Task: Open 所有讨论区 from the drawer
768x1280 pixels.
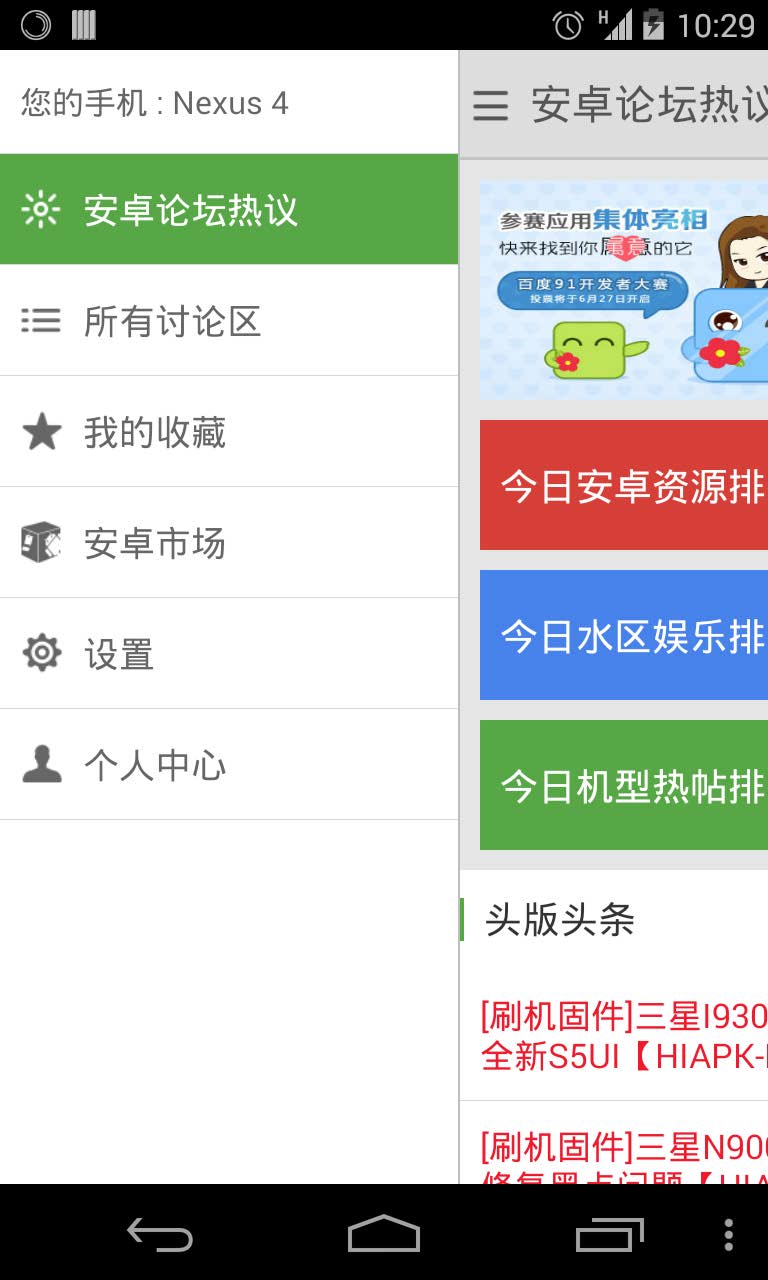Action: (229, 321)
